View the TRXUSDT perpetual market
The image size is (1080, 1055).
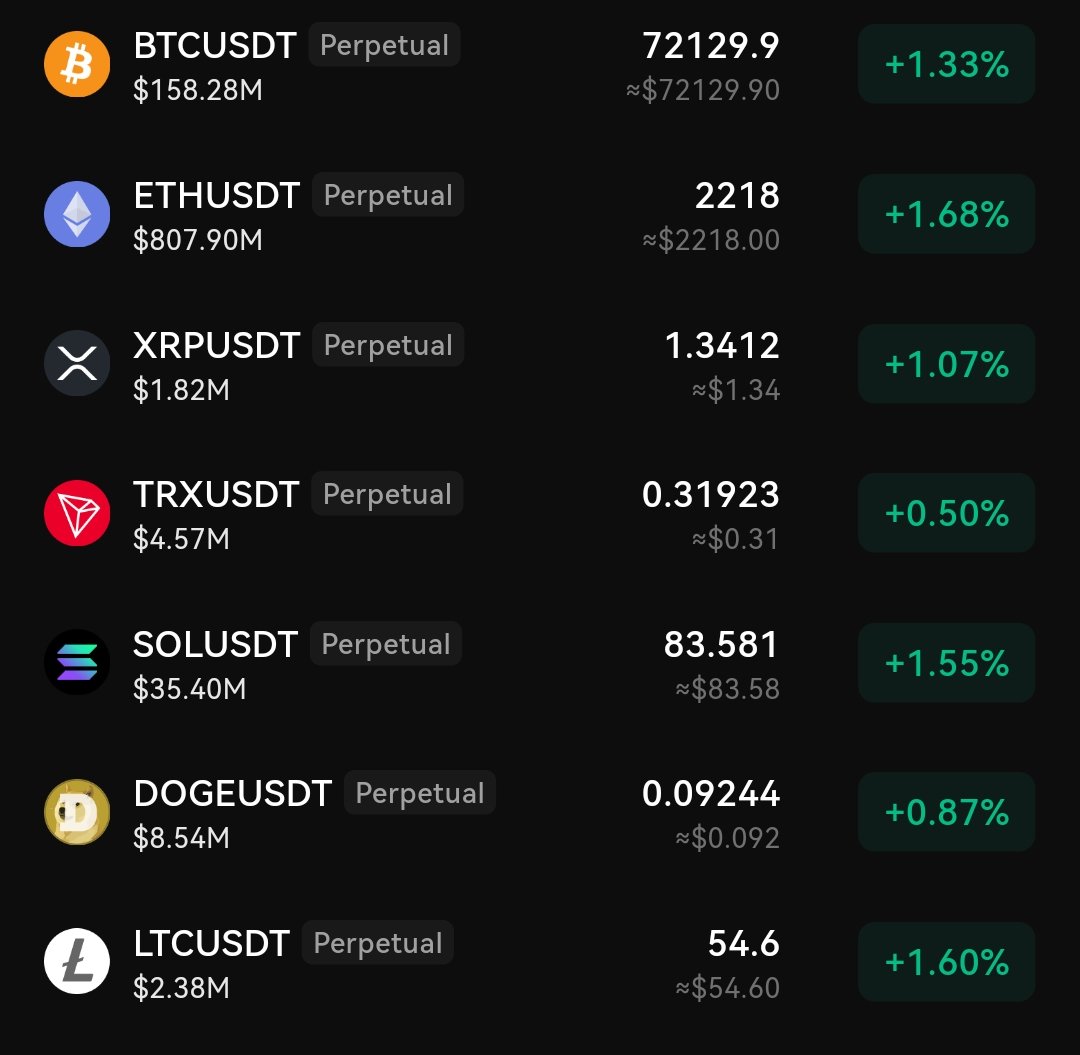pyautogui.click(x=217, y=495)
